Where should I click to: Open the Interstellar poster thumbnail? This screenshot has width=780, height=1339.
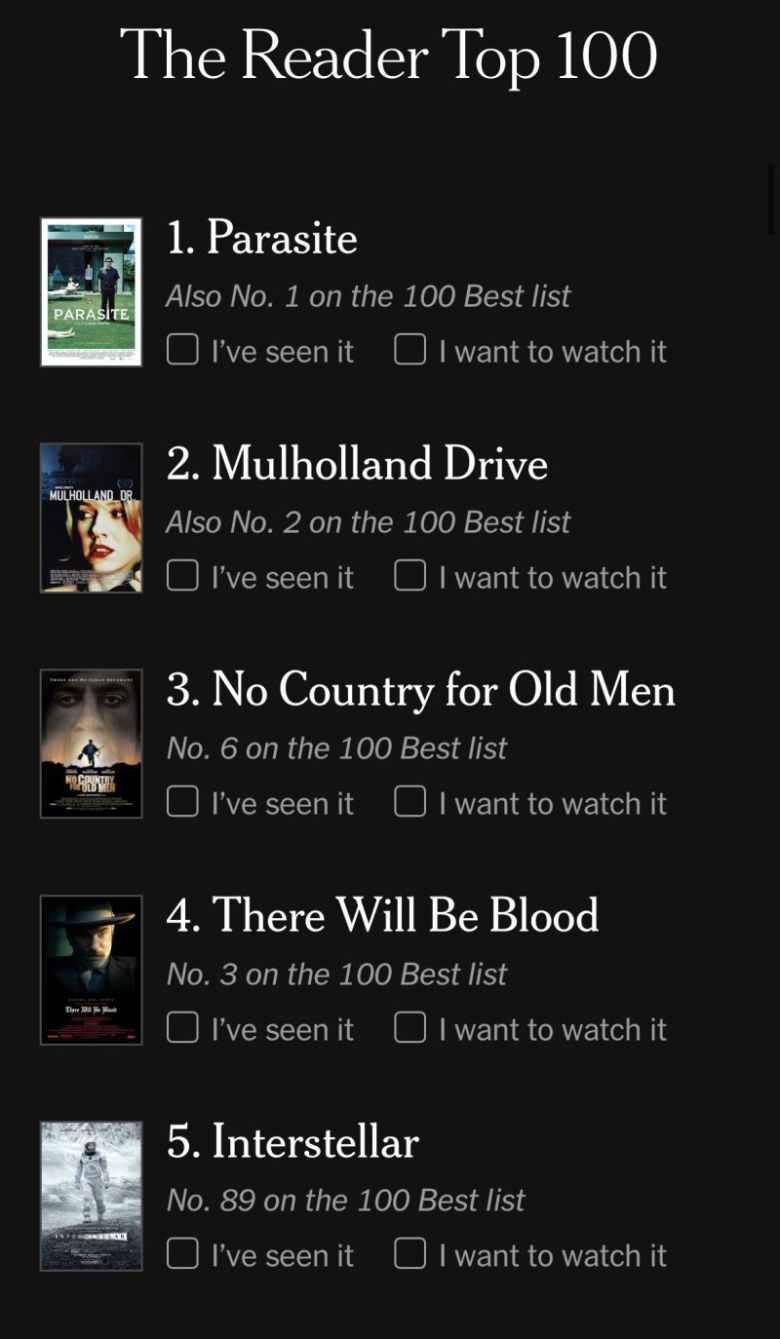91,1196
